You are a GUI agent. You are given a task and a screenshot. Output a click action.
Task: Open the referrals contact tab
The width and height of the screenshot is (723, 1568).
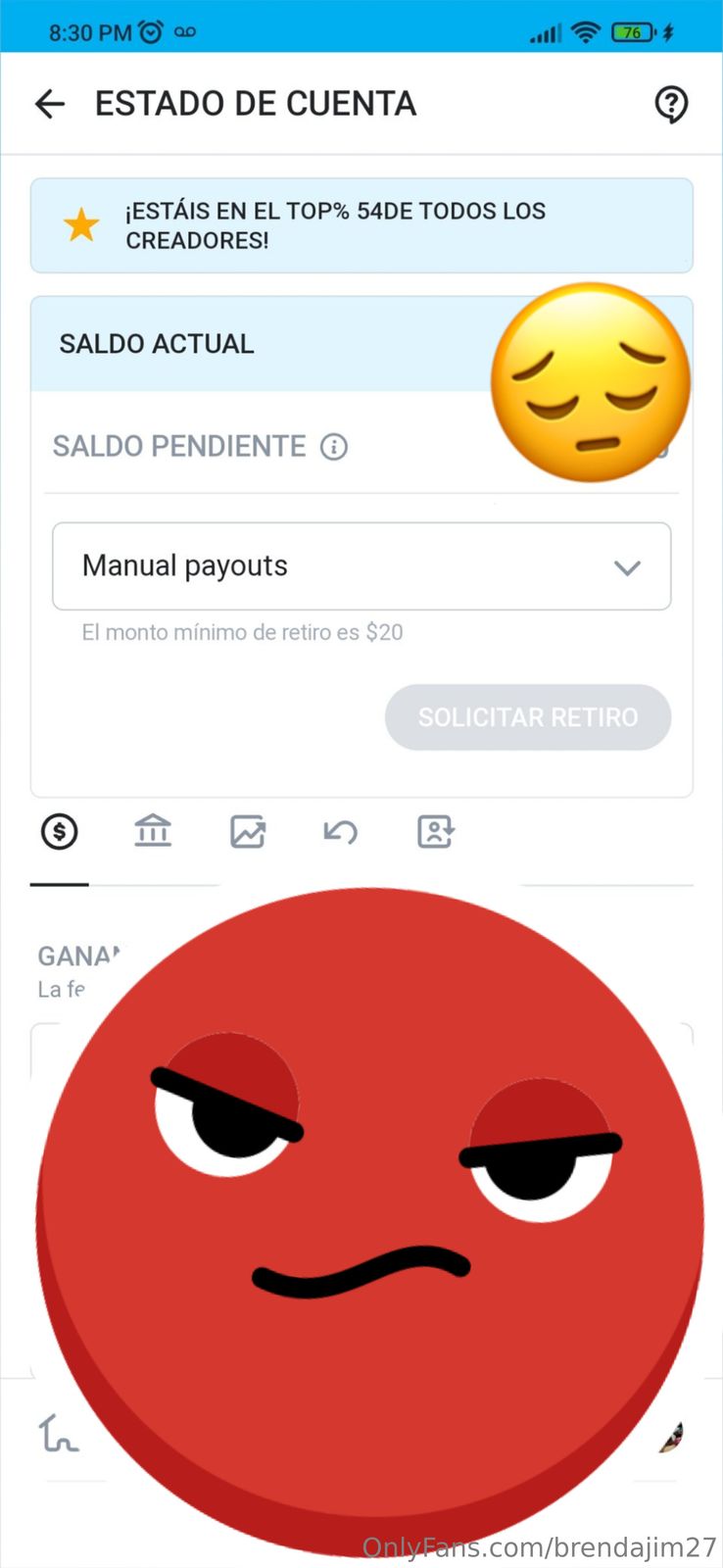435,832
